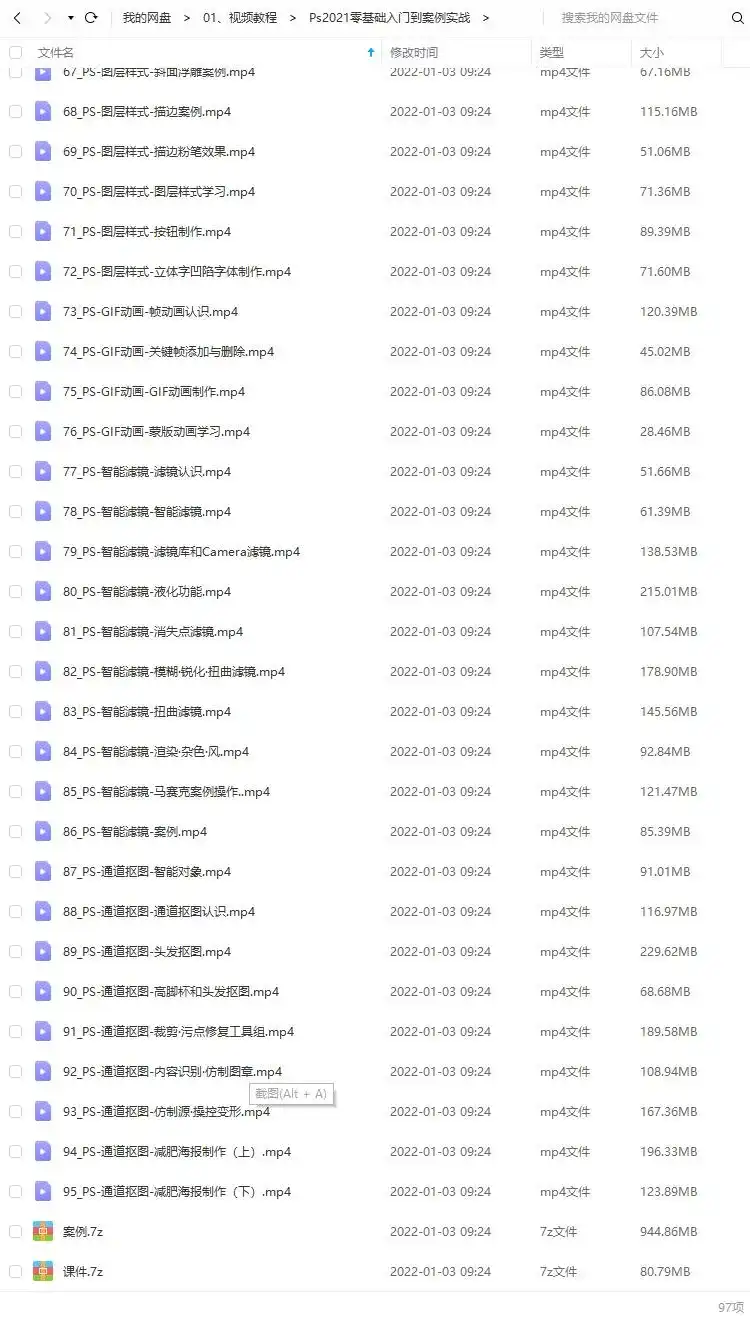Tick checkbox for 94_PS-通道抠图-减肥海报制作（上）.mp4
This screenshot has width=750, height=1322.
[15, 1152]
